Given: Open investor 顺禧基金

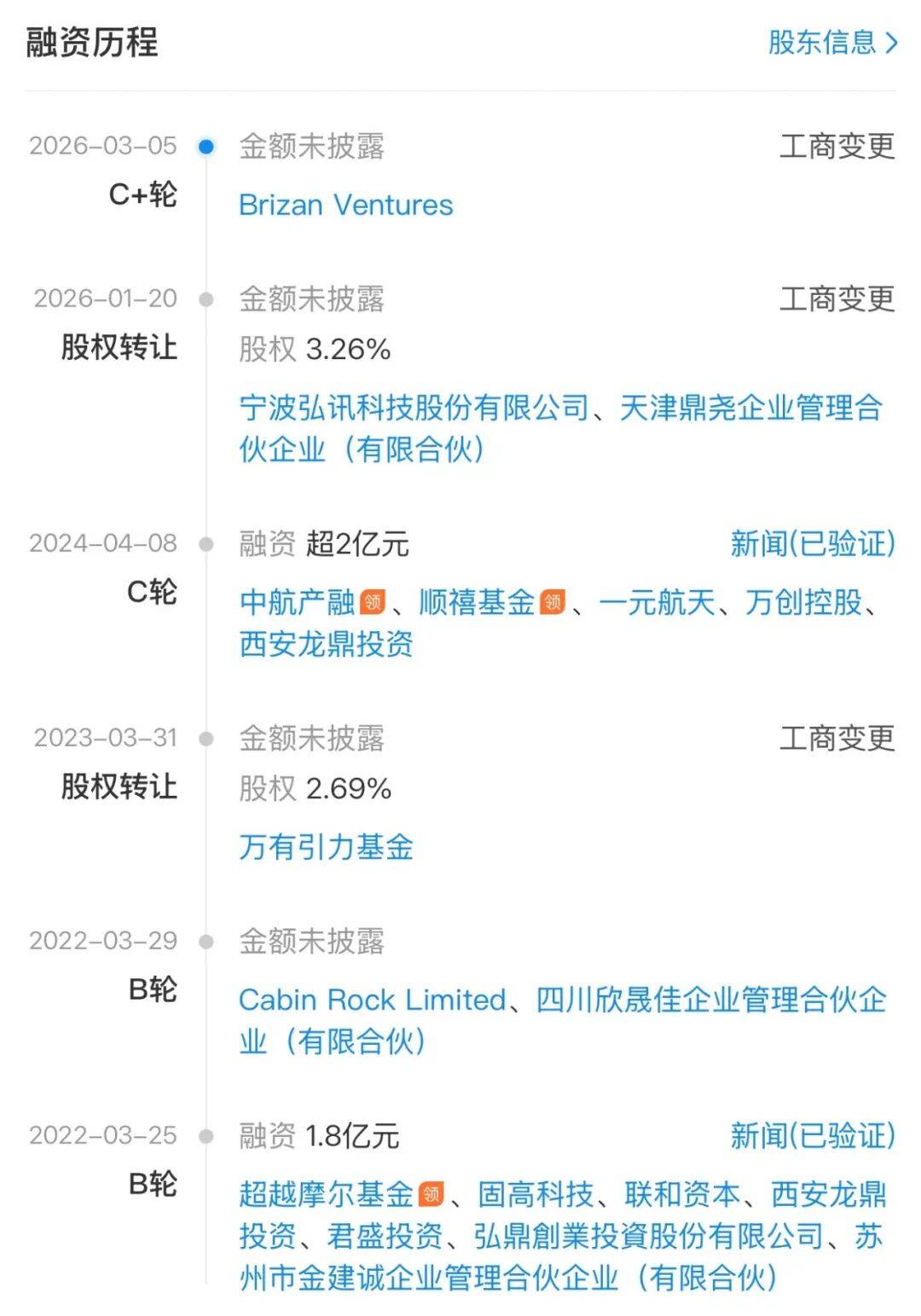Looking at the screenshot, I should point(476,602).
